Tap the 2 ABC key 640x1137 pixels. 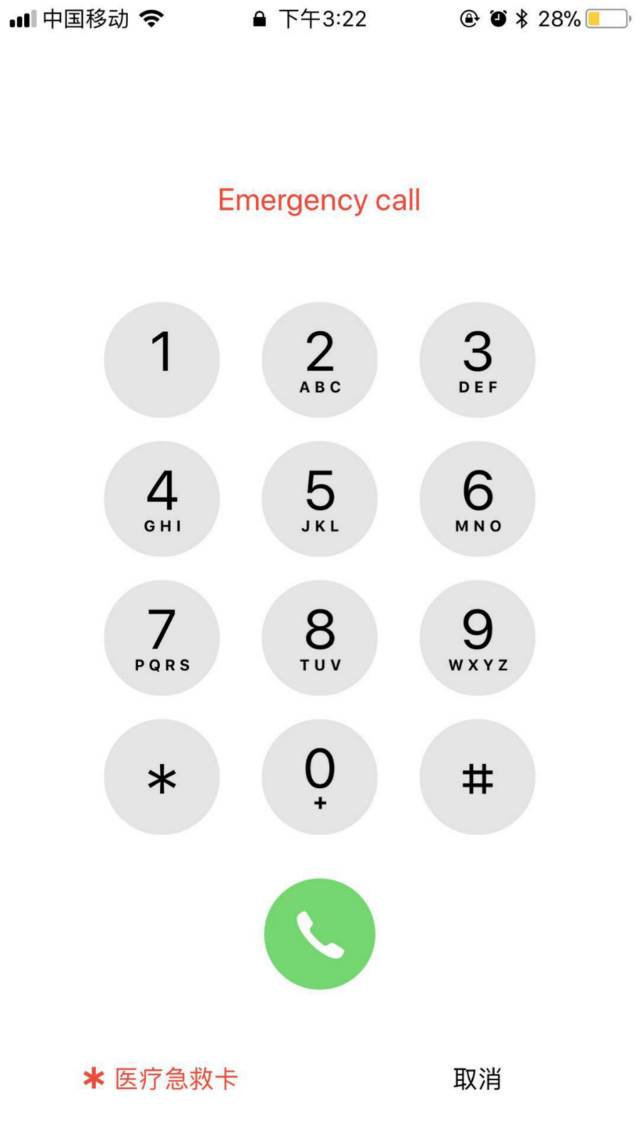320,360
